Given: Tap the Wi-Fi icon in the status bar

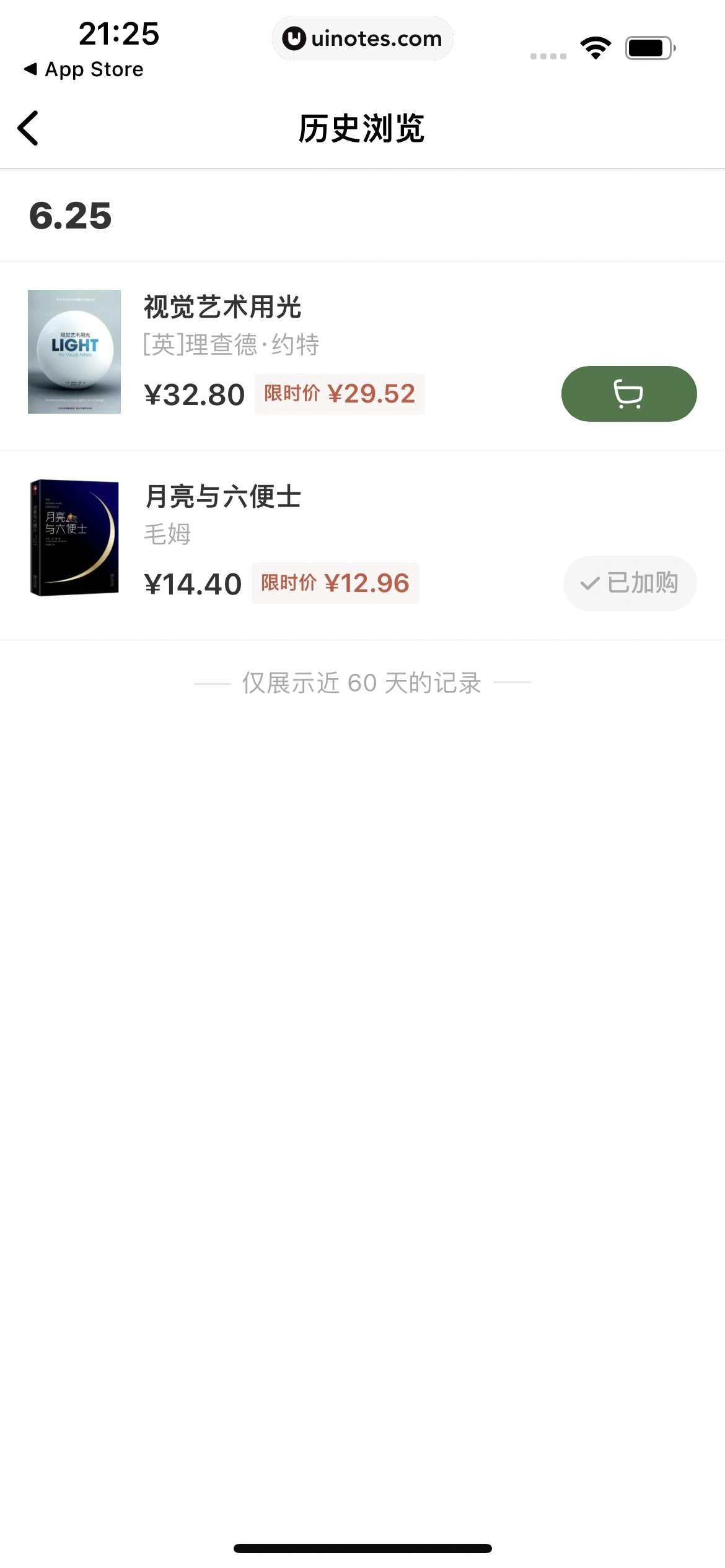Looking at the screenshot, I should pos(596,46).
